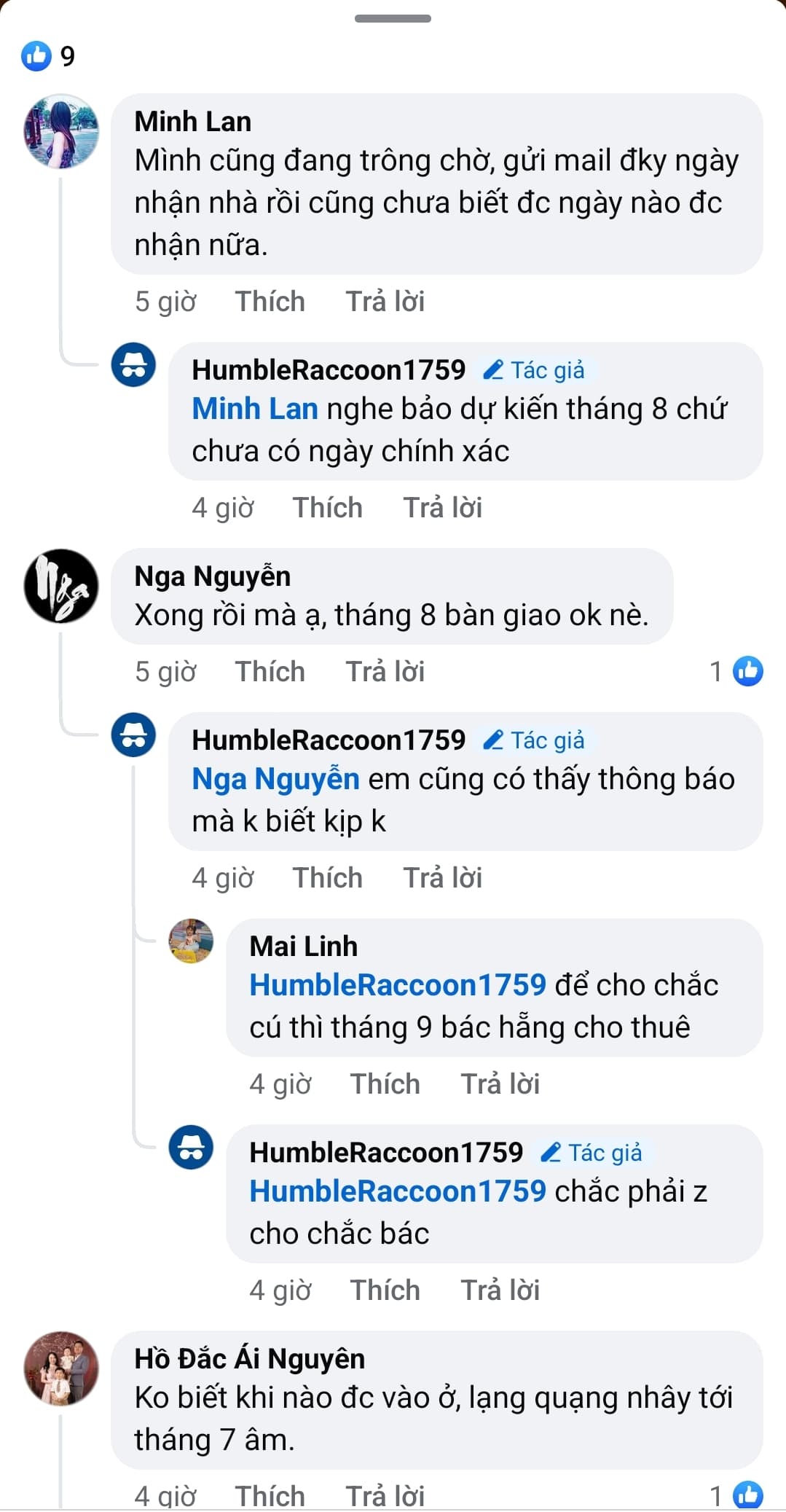786x1512 pixels.
Task: Reply to the 'chắc phải z' comment
Action: [x=500, y=1290]
